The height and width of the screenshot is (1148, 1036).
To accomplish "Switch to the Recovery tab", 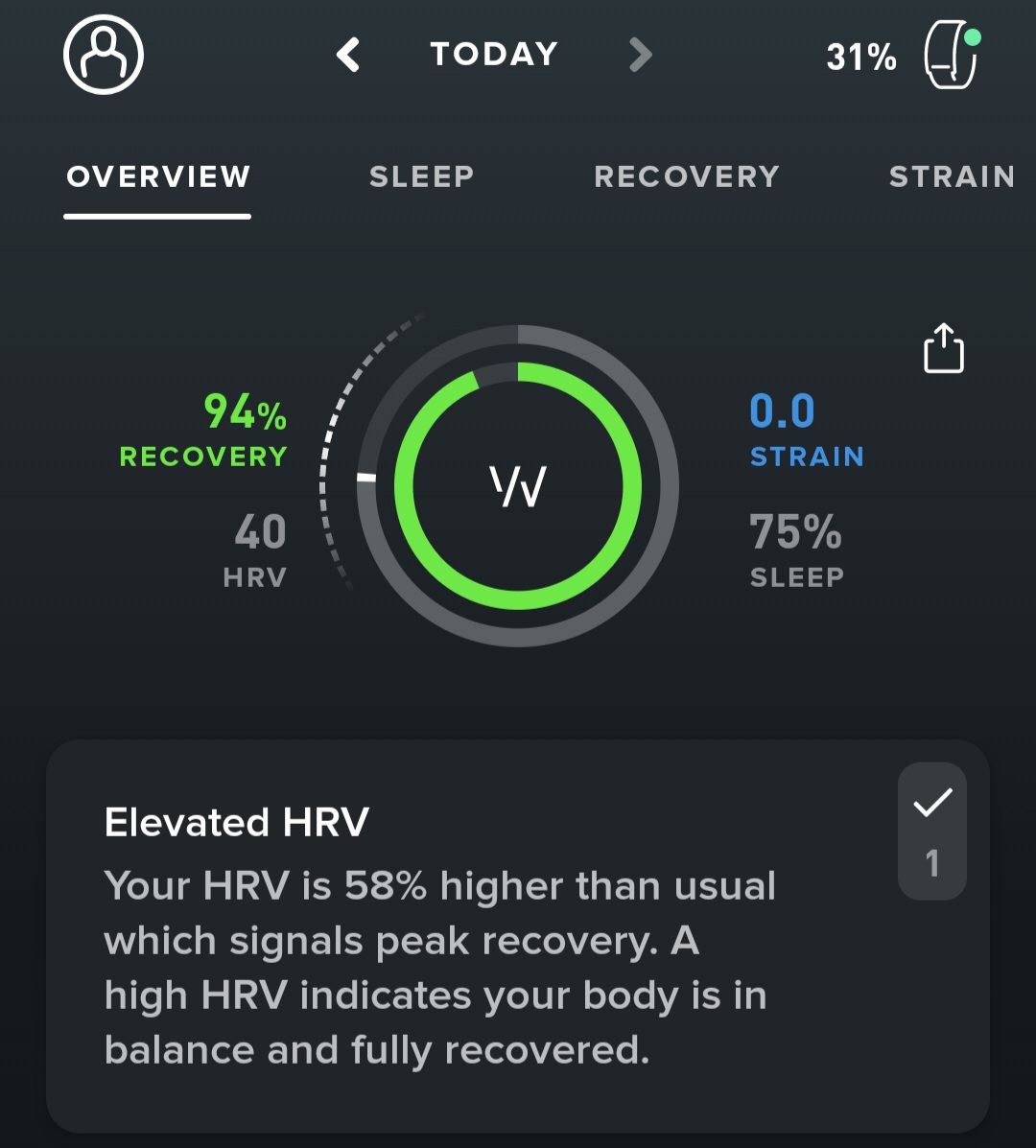I will coord(687,177).
